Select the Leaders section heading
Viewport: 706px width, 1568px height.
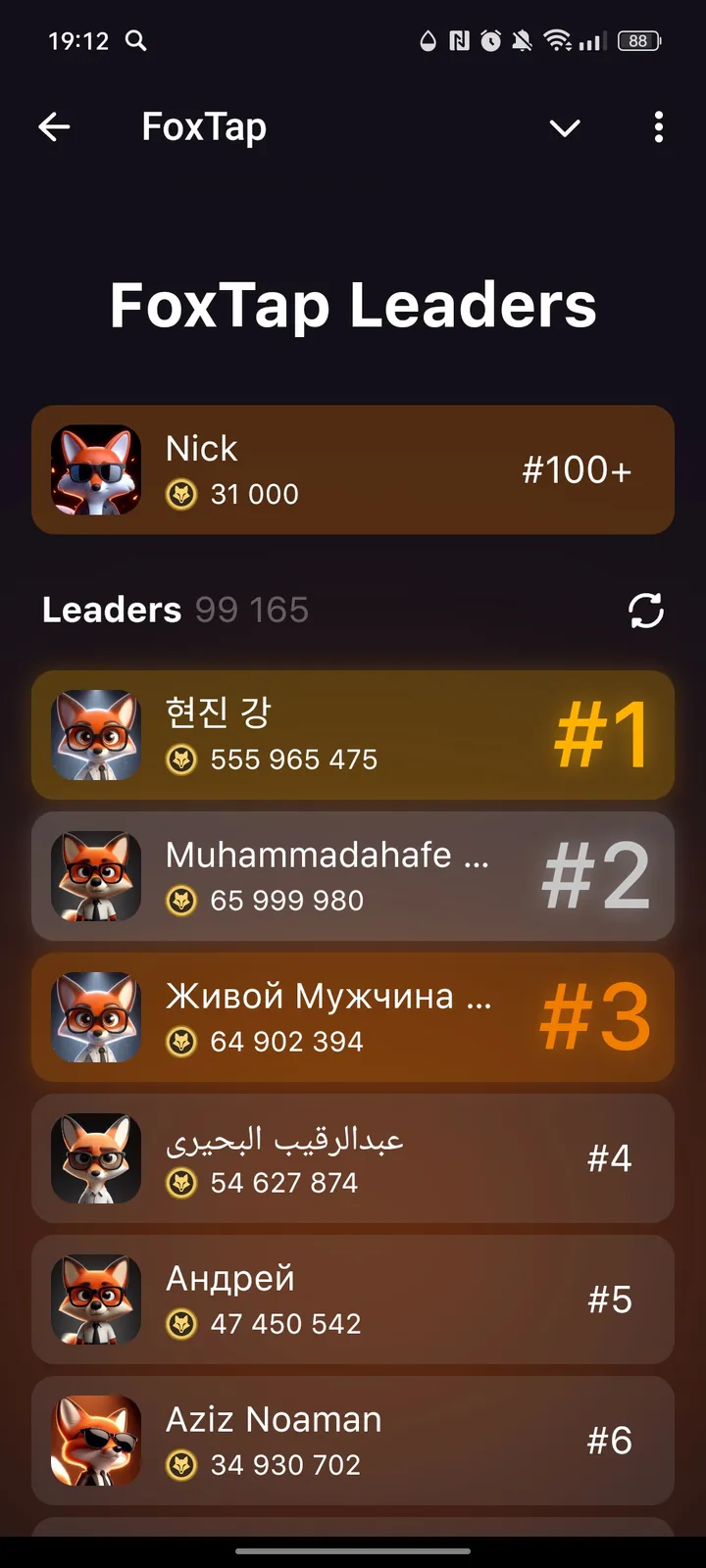tap(111, 610)
